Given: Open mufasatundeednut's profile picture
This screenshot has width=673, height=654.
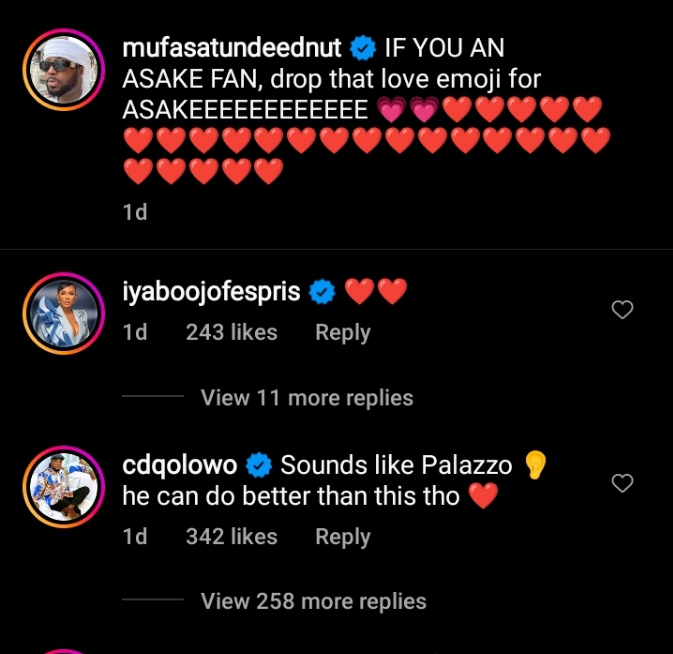Looking at the screenshot, I should (63, 69).
